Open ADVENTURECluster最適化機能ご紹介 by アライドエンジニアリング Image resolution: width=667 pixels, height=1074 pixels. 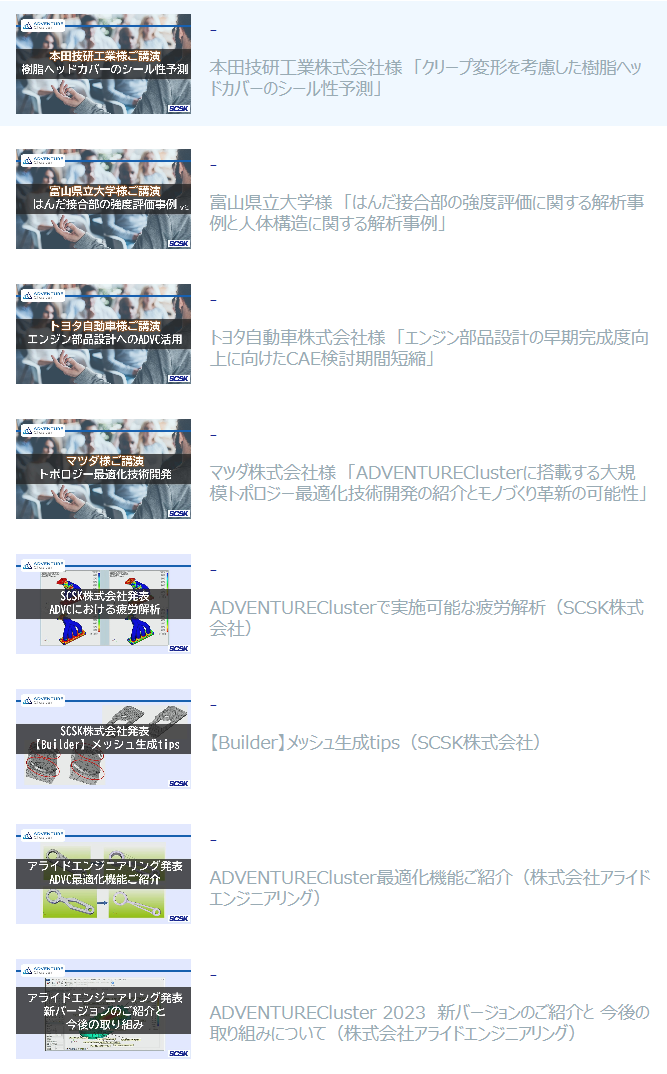click(x=429, y=888)
